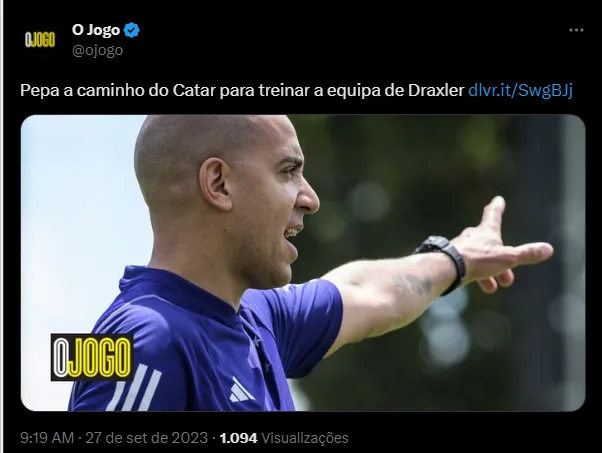Open the tweet's three-dot overflow menu
Image resolution: width=602 pixels, height=453 pixels.
click(576, 30)
